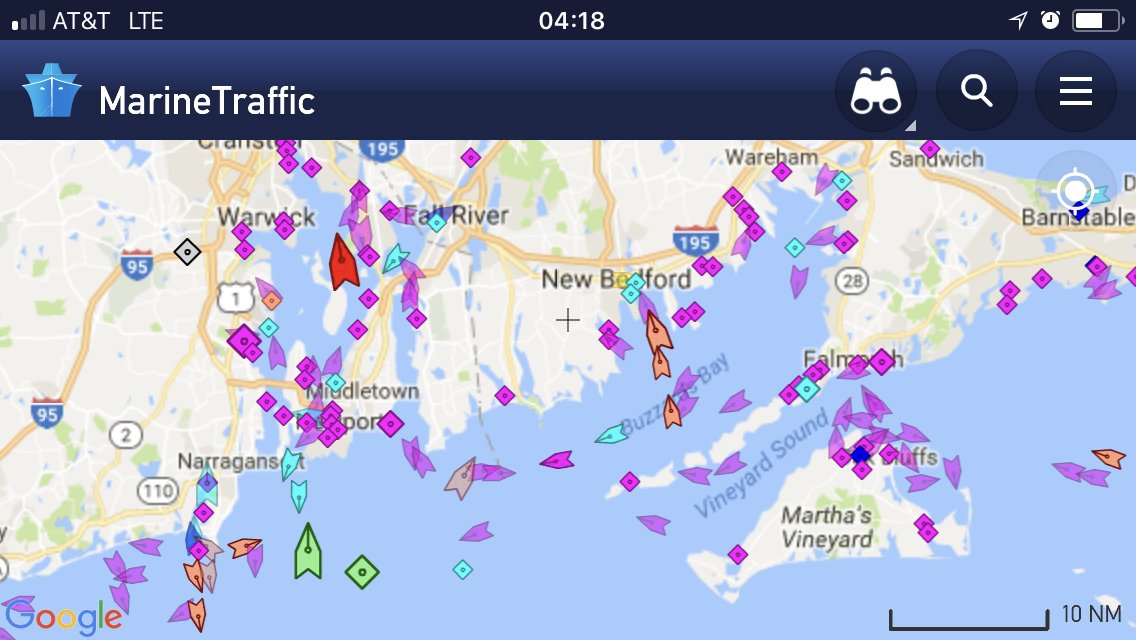
Task: Select the green diamond marker
Action: point(362,572)
